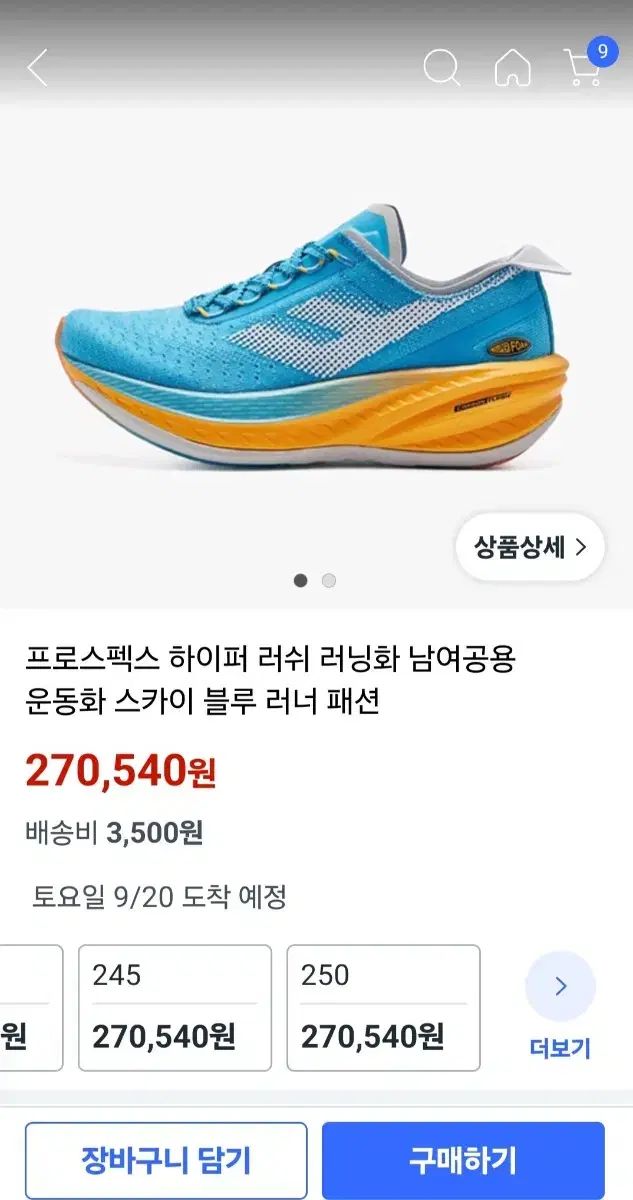Select size 250 option
This screenshot has width=633, height=1200.
(383, 1008)
